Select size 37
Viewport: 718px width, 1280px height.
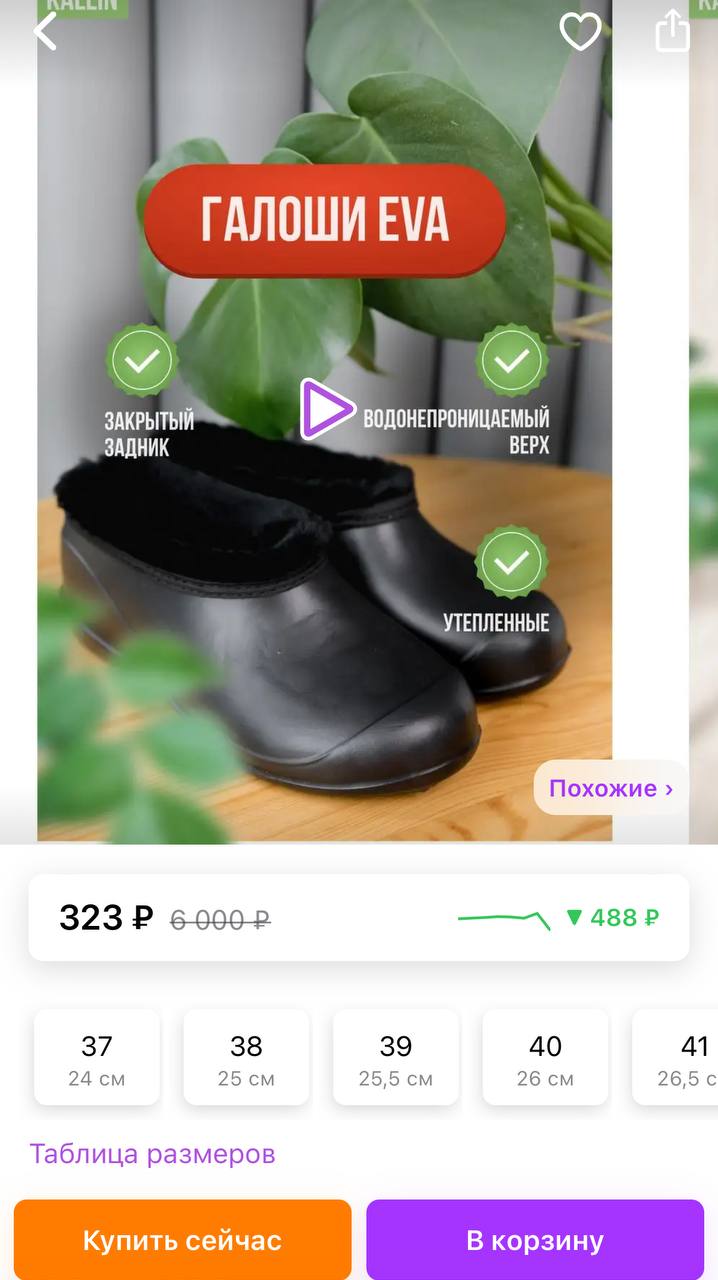97,1058
